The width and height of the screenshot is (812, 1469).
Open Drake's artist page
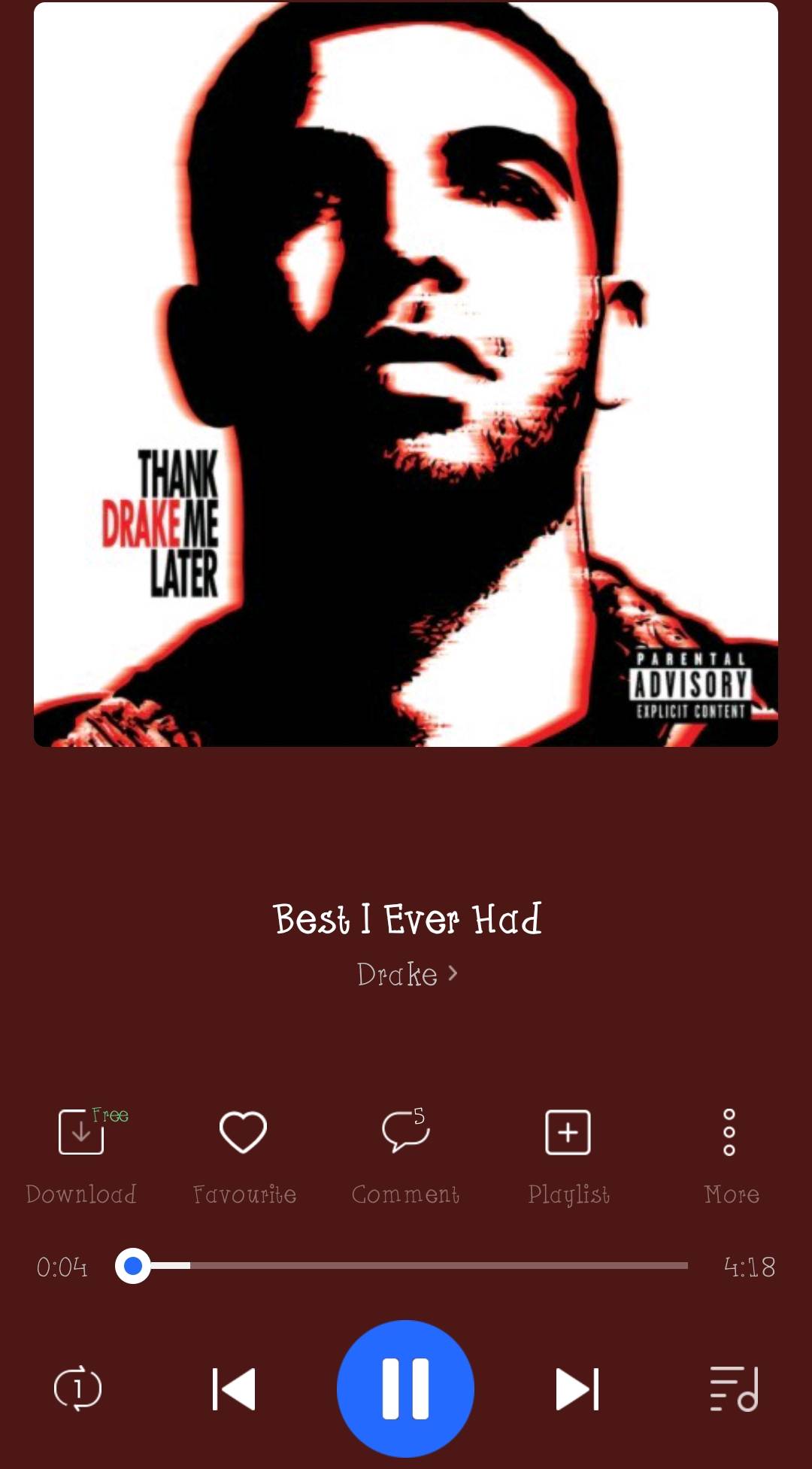click(x=407, y=974)
